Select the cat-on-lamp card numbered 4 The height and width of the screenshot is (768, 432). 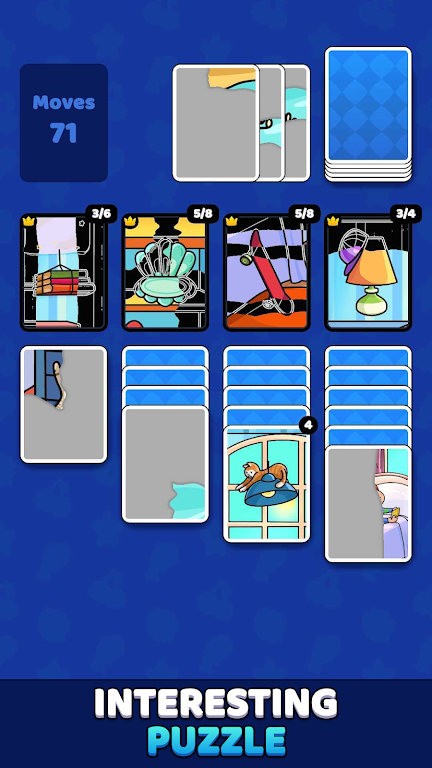267,484
